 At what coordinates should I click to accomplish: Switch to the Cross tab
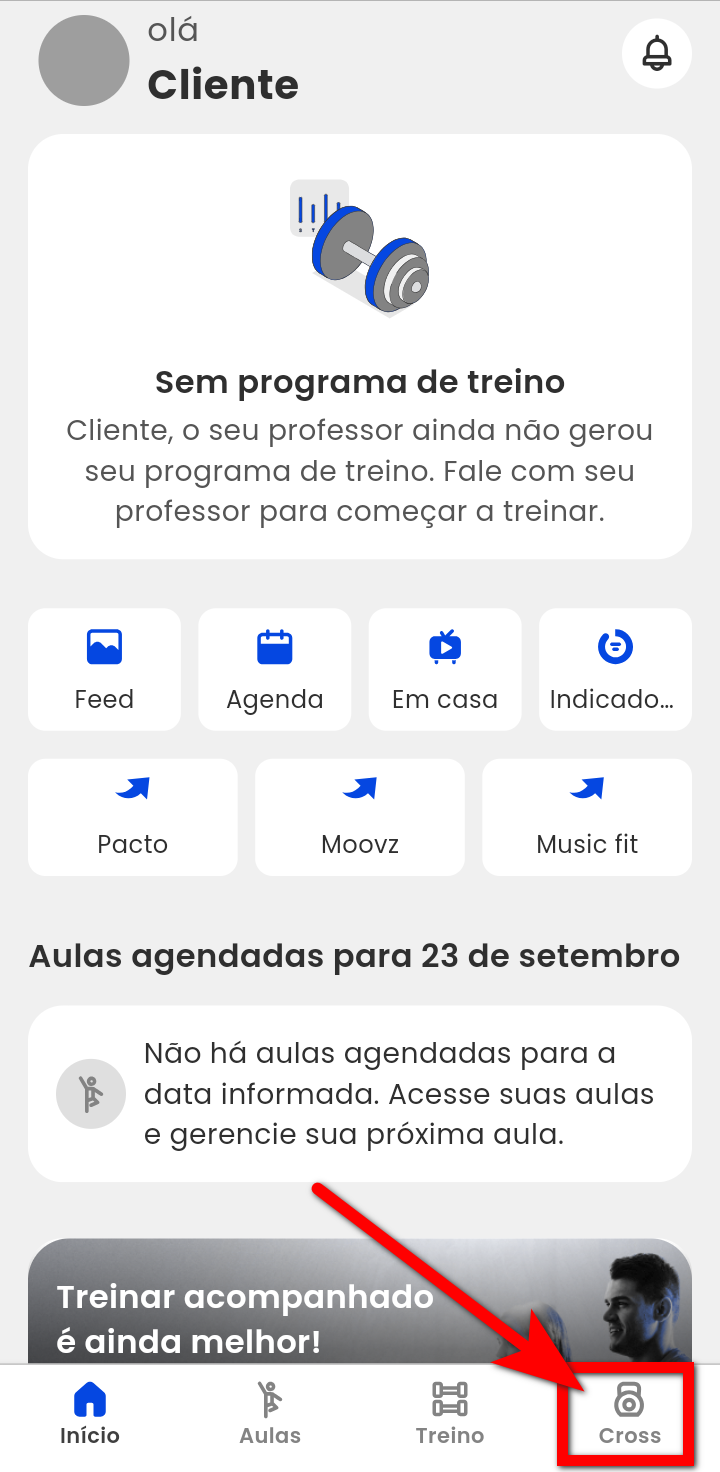pos(629,1414)
